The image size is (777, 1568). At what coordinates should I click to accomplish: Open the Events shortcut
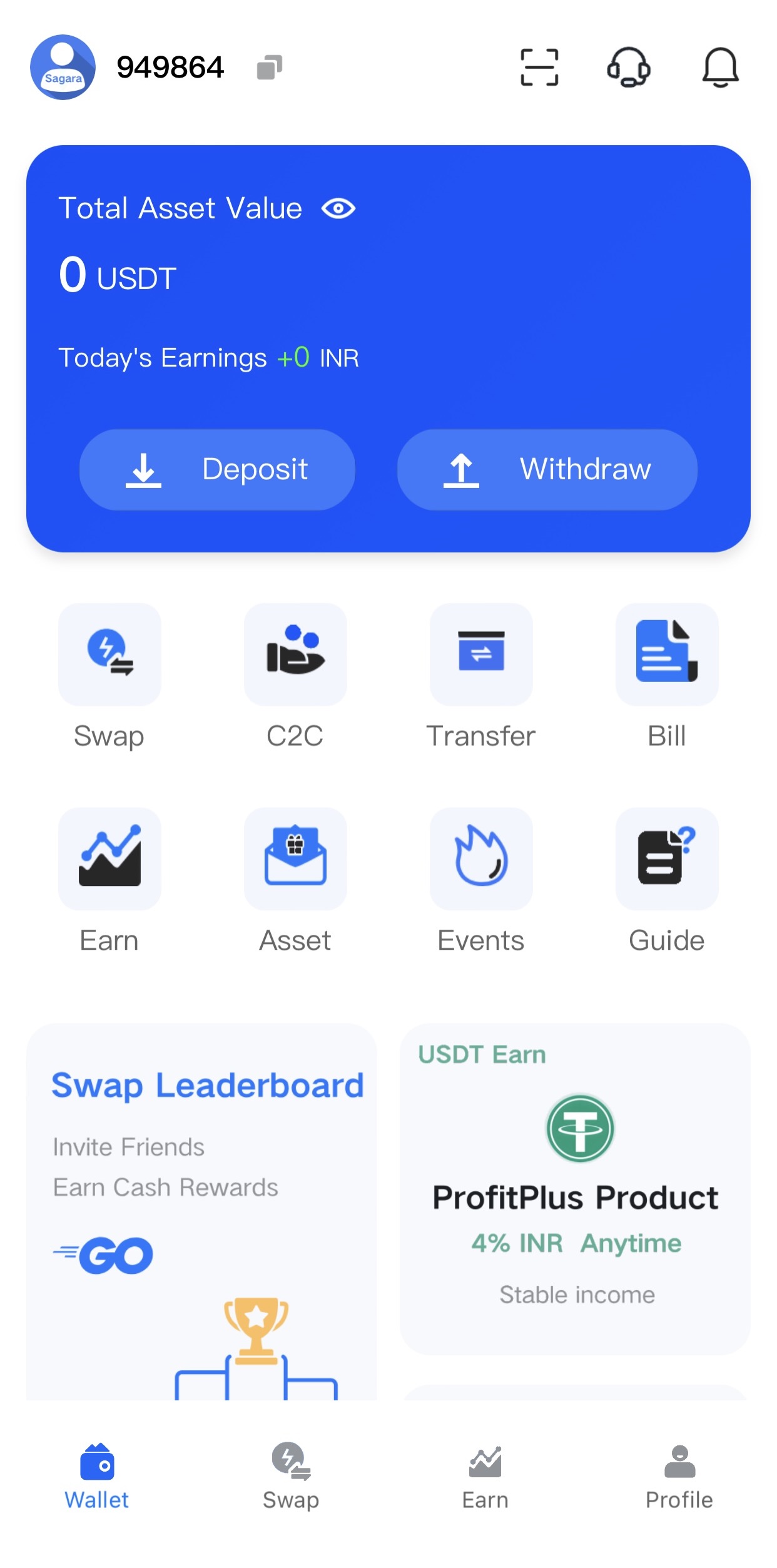pos(481,859)
